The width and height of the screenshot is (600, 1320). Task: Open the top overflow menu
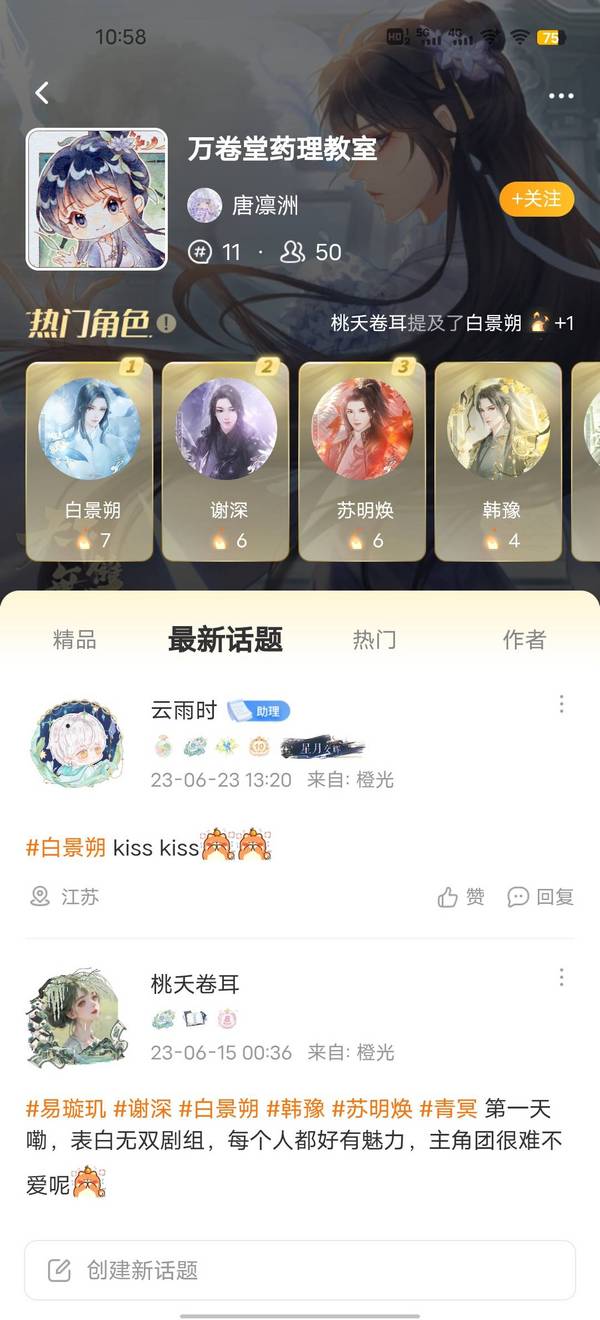point(561,96)
